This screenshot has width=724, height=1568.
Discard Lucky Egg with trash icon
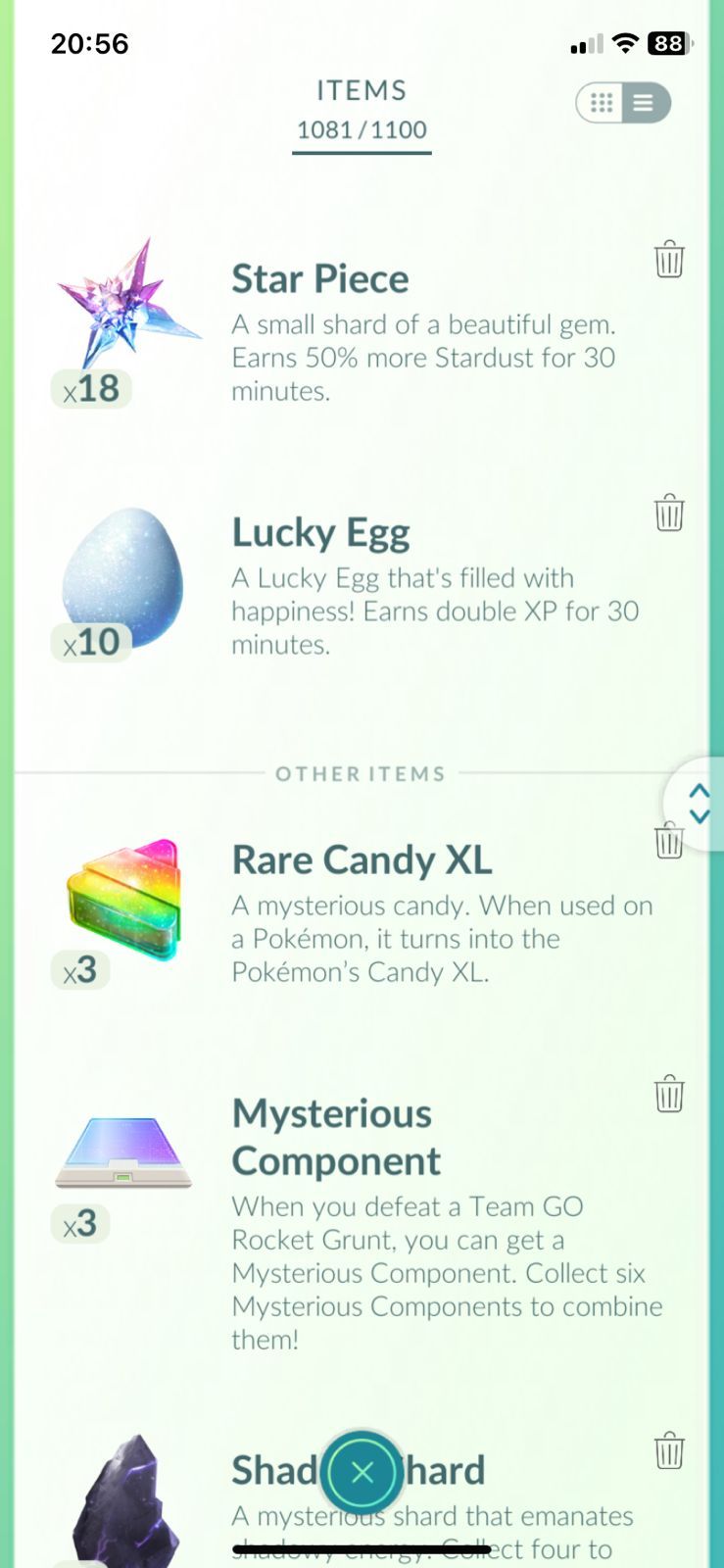click(x=669, y=513)
